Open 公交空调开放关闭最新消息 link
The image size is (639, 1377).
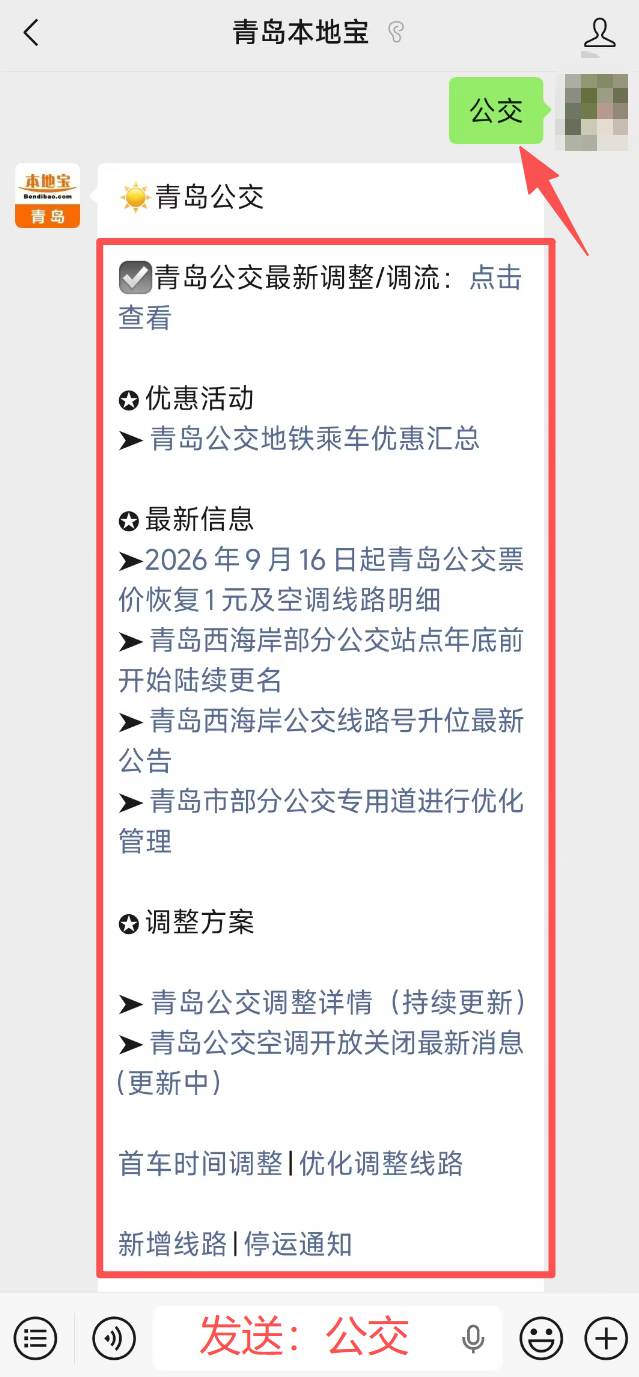pos(321,1063)
